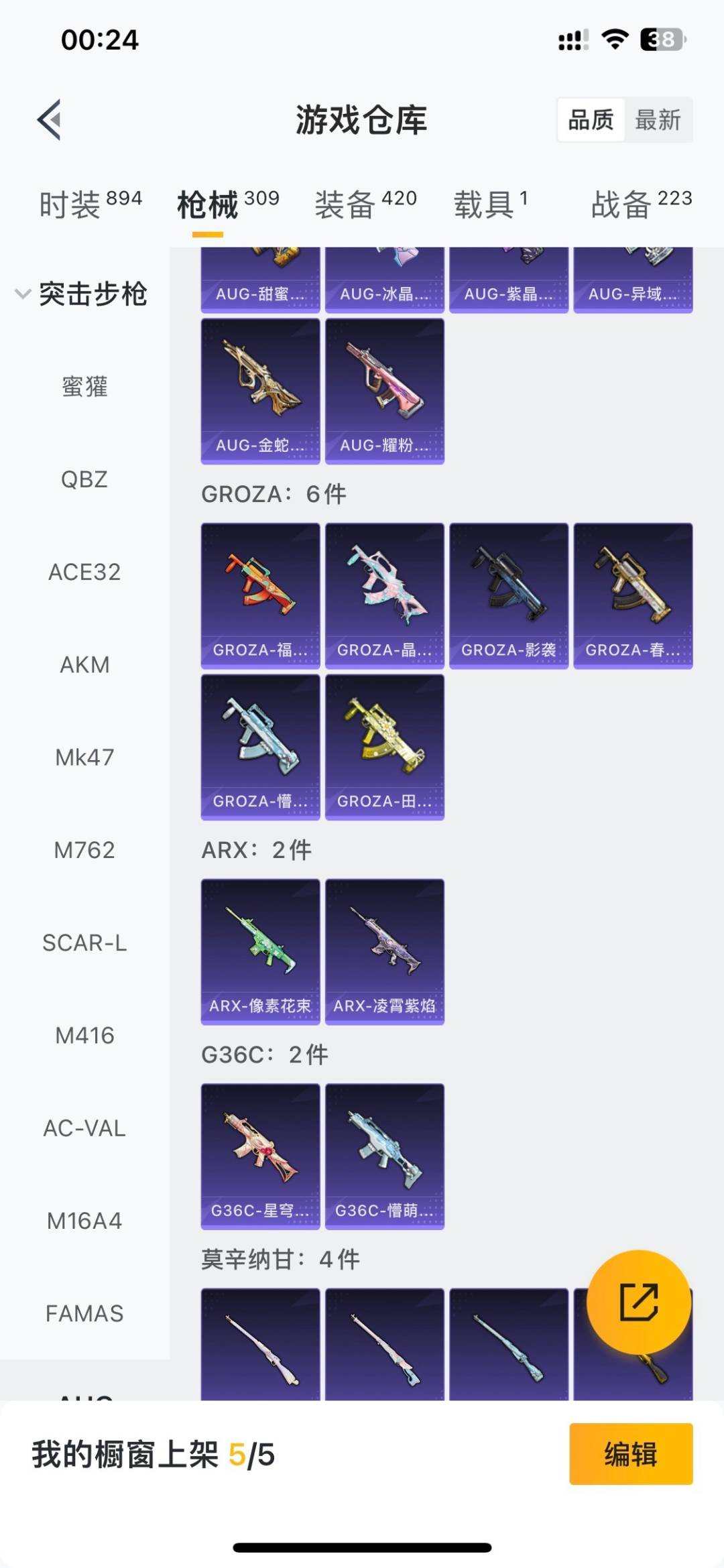Open the ARX-像素花束 skin

point(260,951)
